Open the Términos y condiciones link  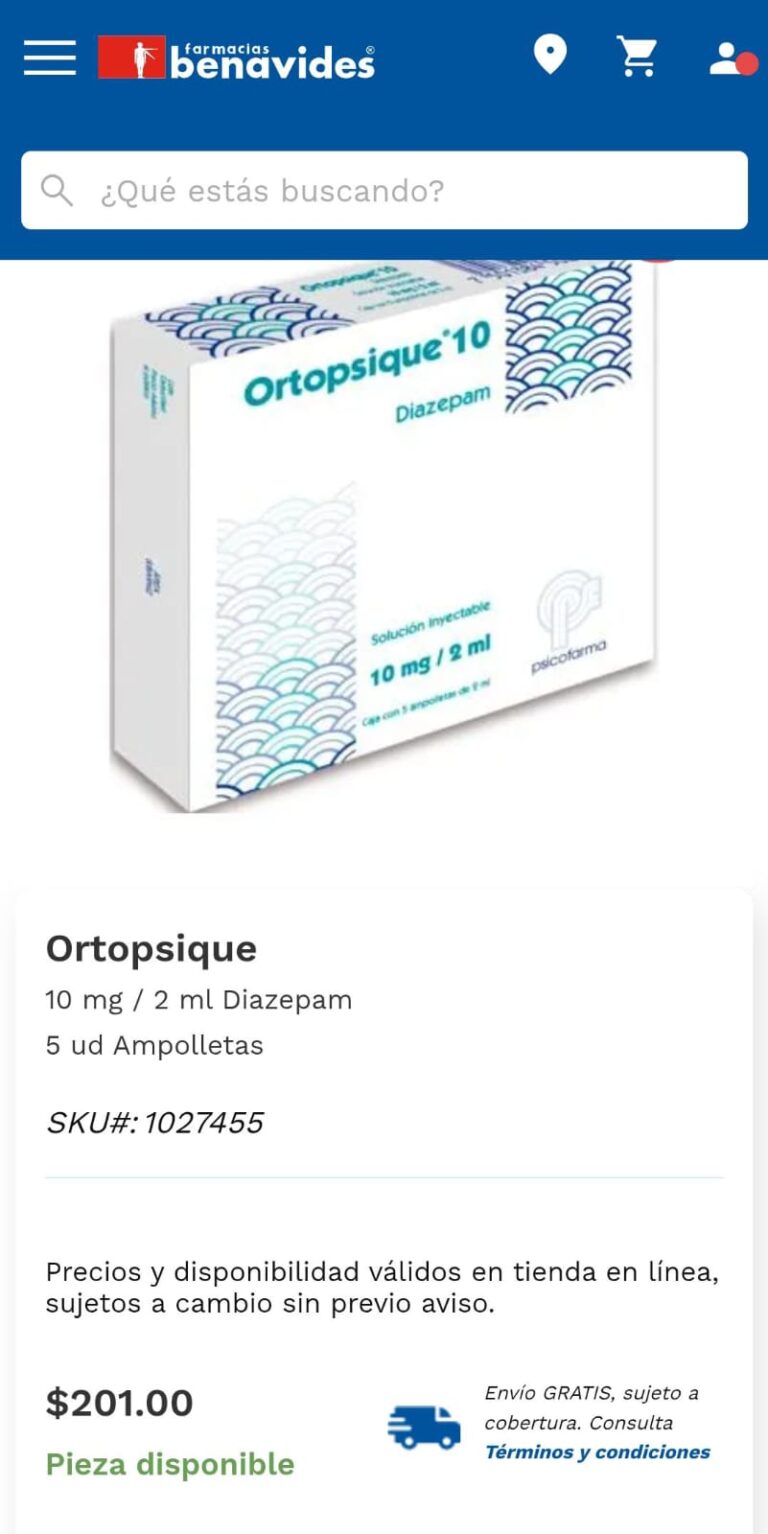[597, 1452]
